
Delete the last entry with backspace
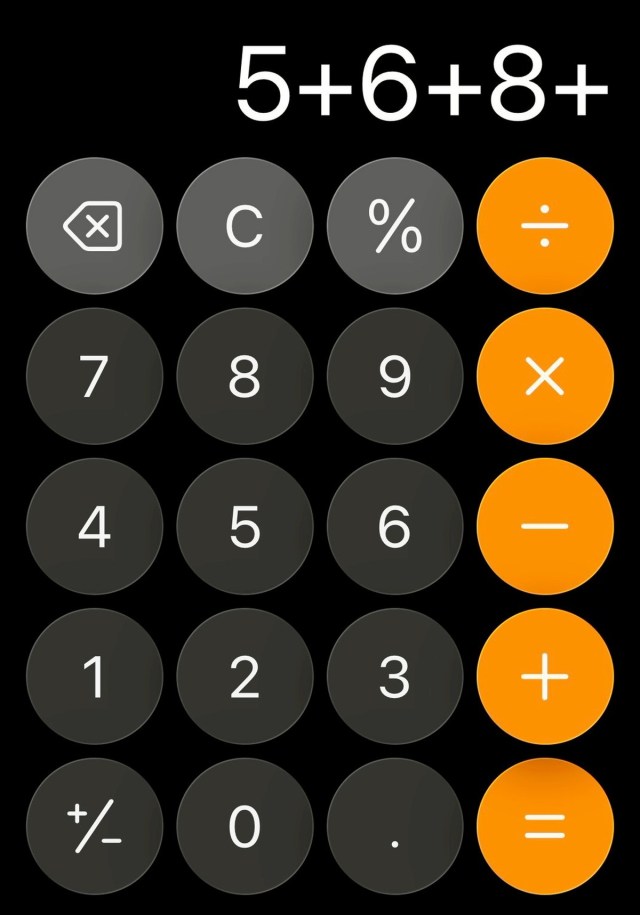(x=94, y=227)
